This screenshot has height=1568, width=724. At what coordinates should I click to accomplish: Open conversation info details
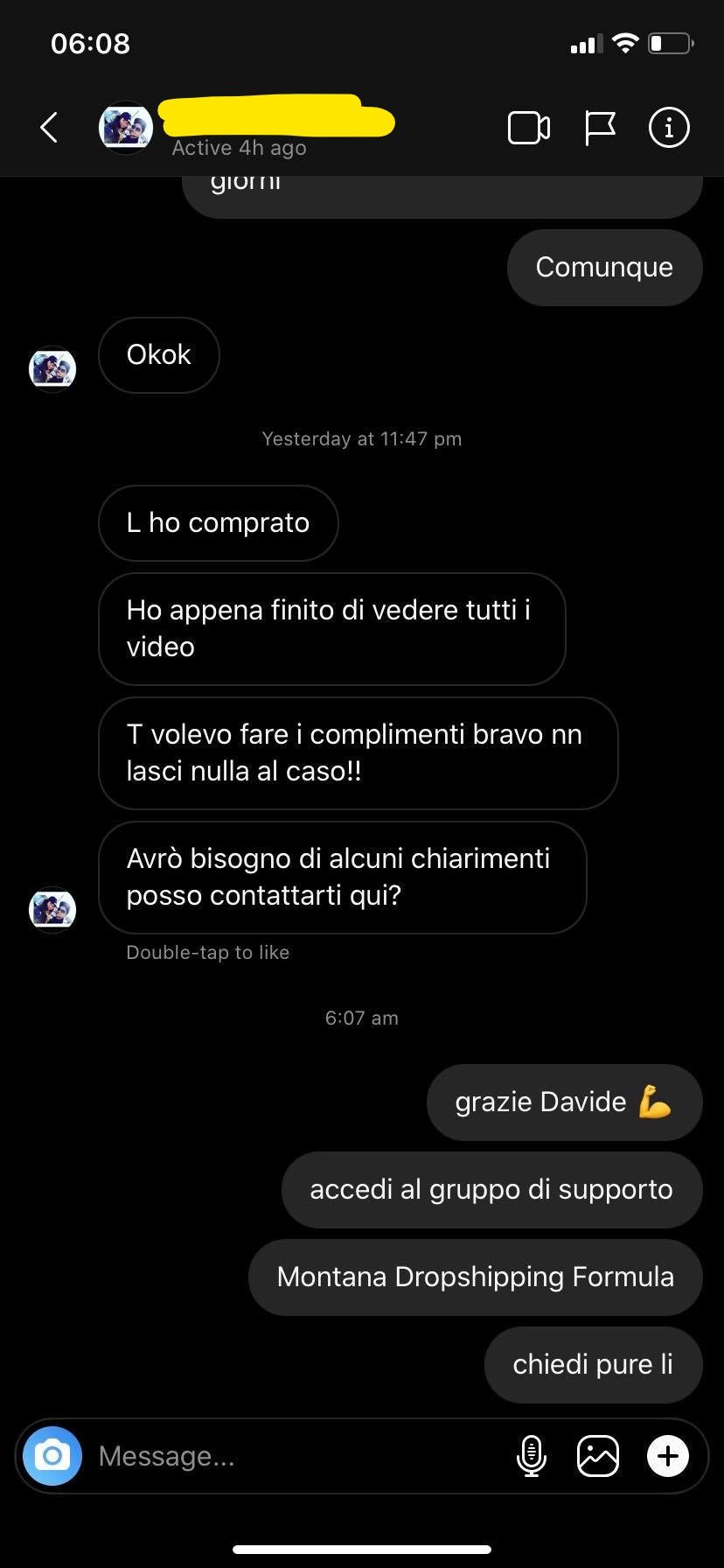coord(669,128)
